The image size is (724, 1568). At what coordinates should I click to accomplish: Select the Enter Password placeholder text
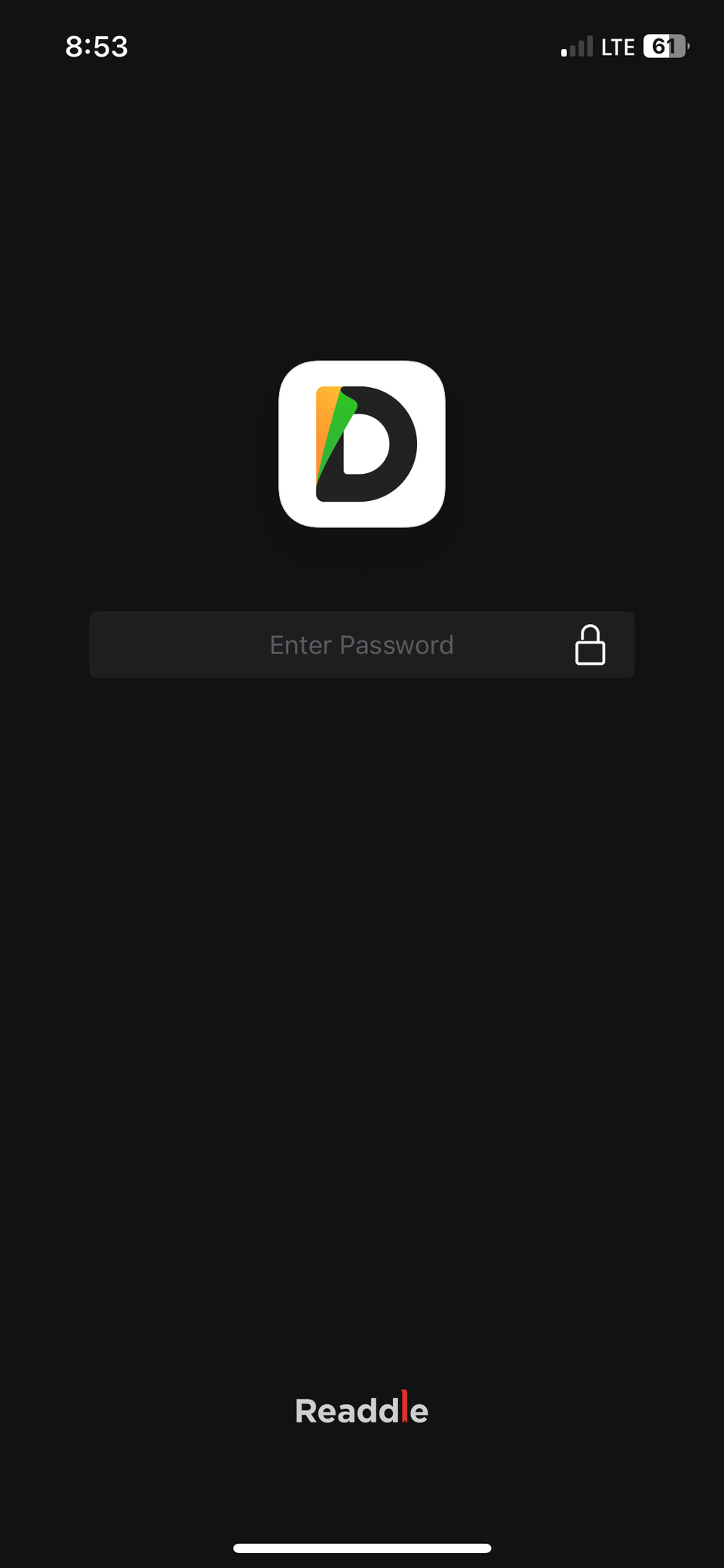(361, 645)
